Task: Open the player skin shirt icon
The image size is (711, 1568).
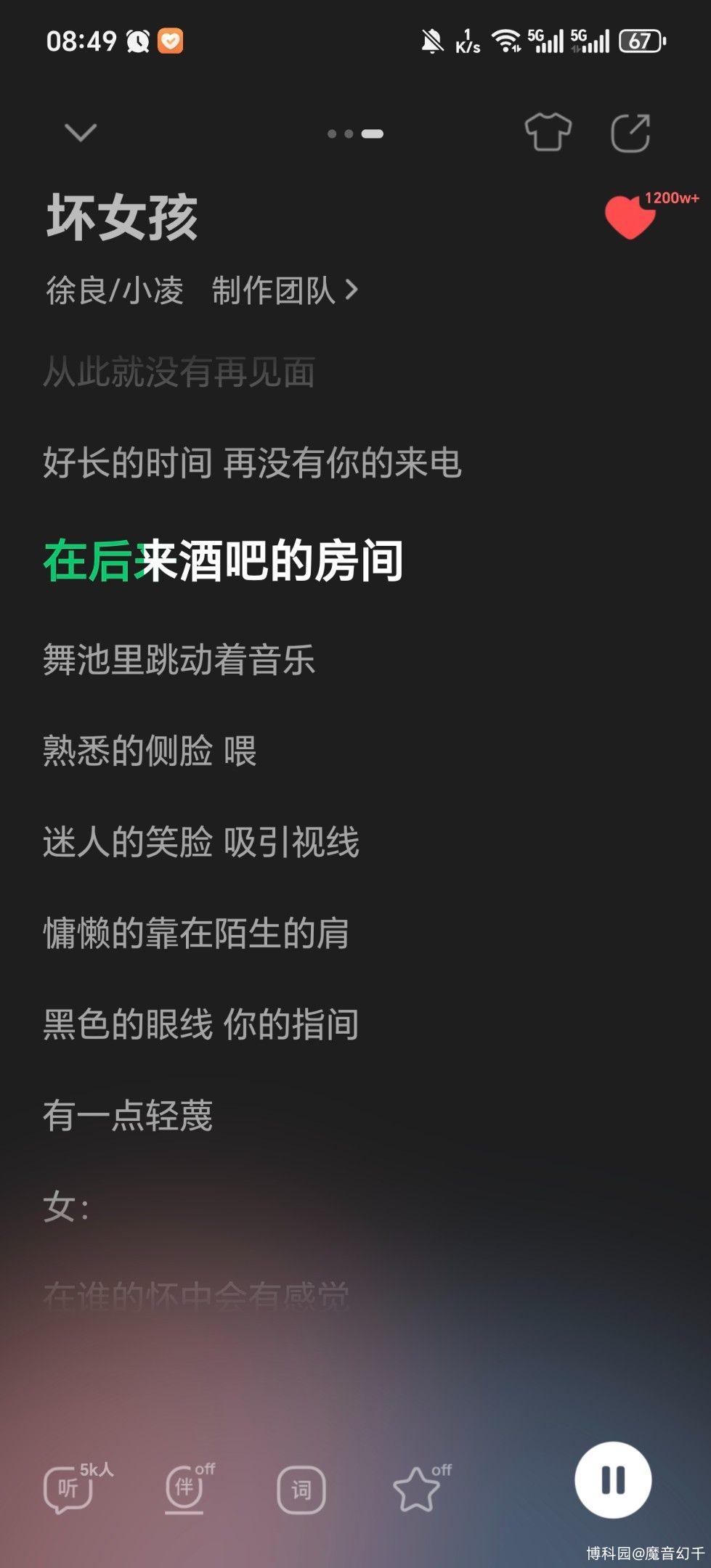Action: point(548,133)
